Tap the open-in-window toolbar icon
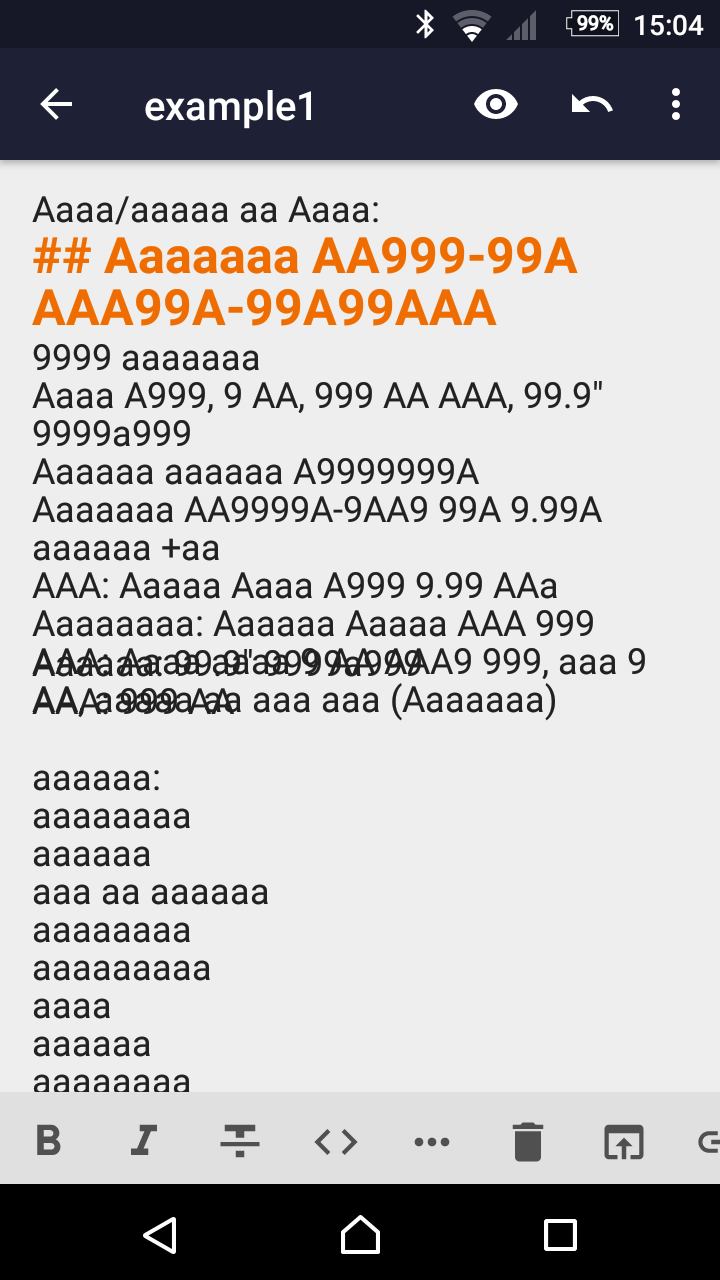Screen dimensions: 720x1280 point(623,1141)
